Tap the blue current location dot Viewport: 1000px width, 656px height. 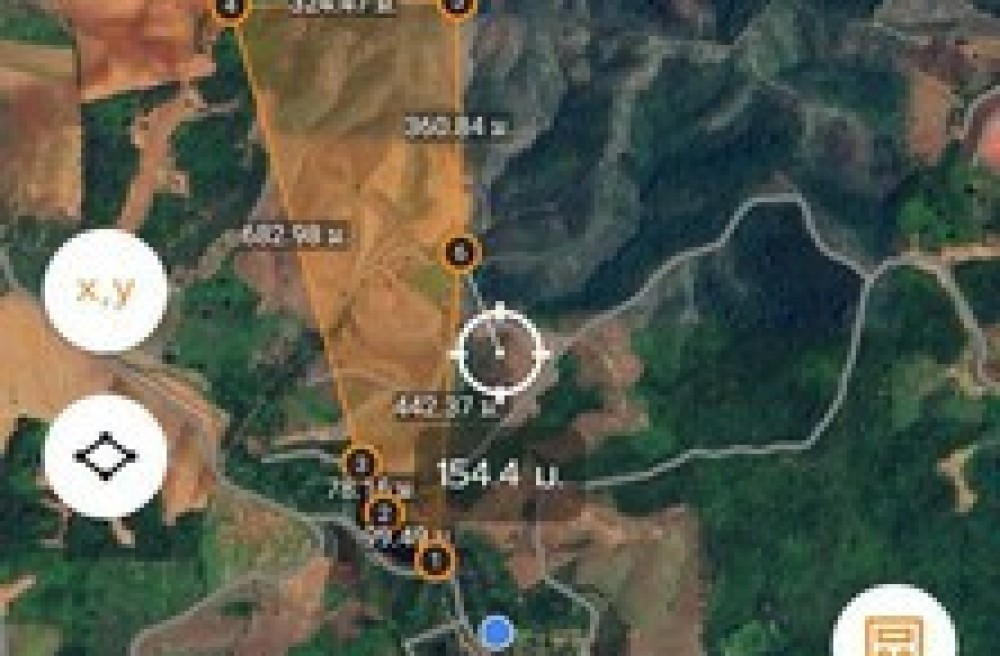(x=497, y=632)
